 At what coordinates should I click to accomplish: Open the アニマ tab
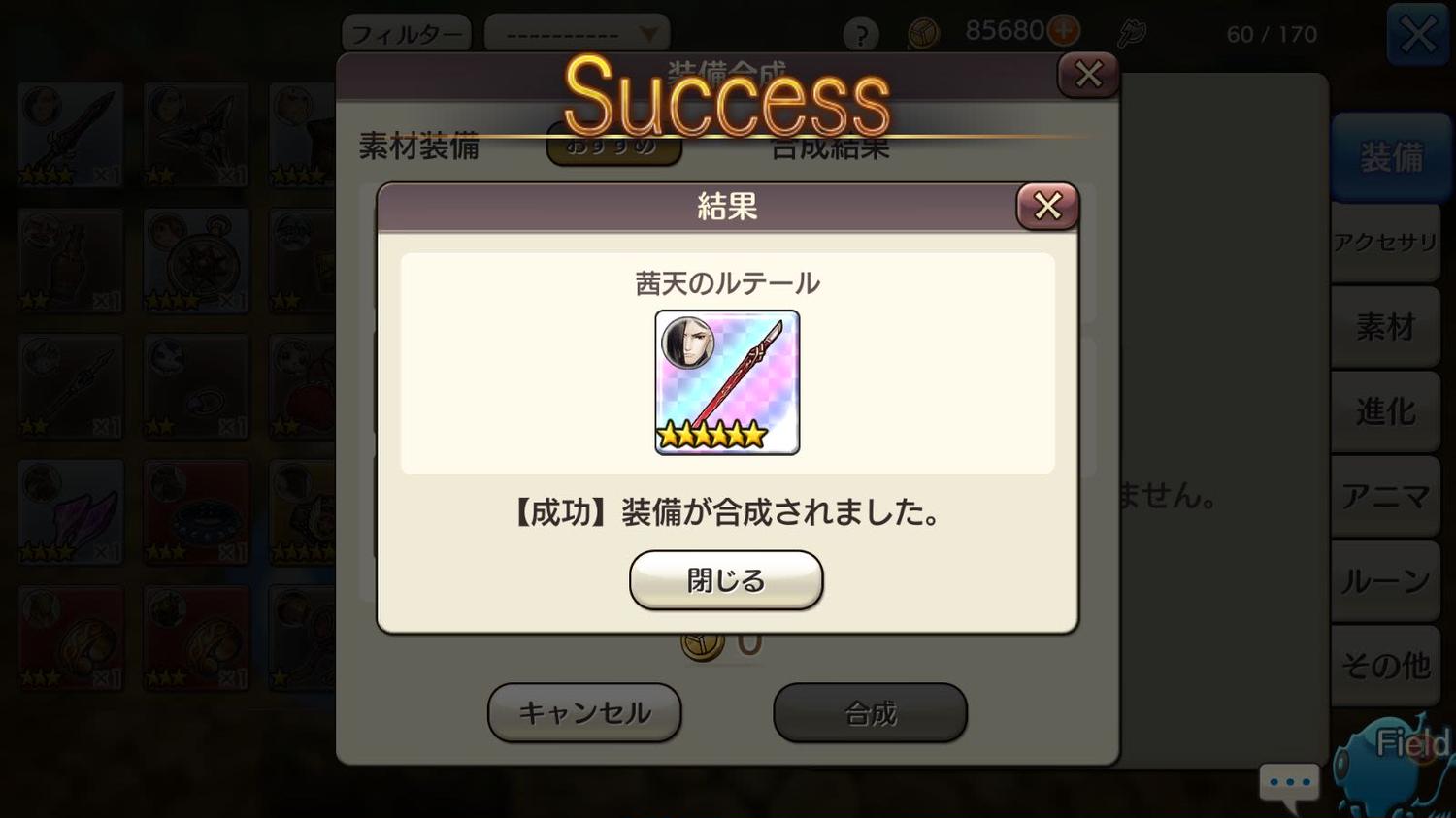pyautogui.click(x=1385, y=497)
